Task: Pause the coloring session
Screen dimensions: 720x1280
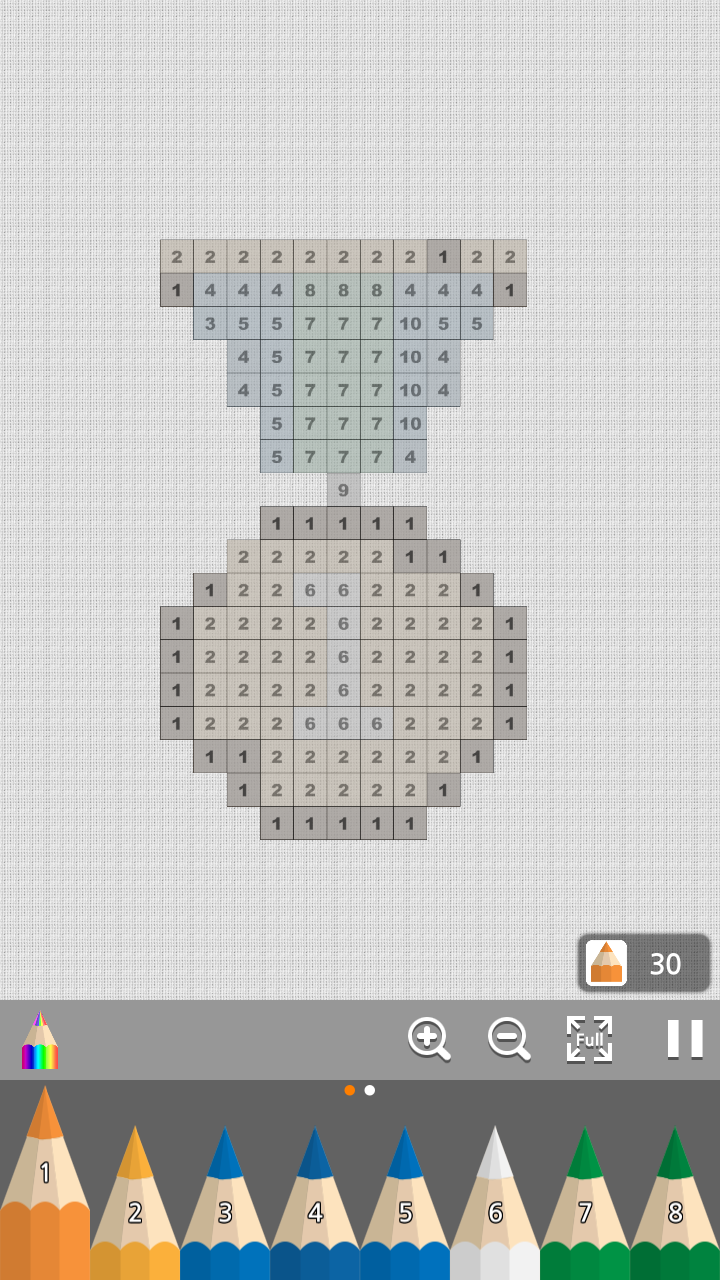Action: tap(685, 1039)
